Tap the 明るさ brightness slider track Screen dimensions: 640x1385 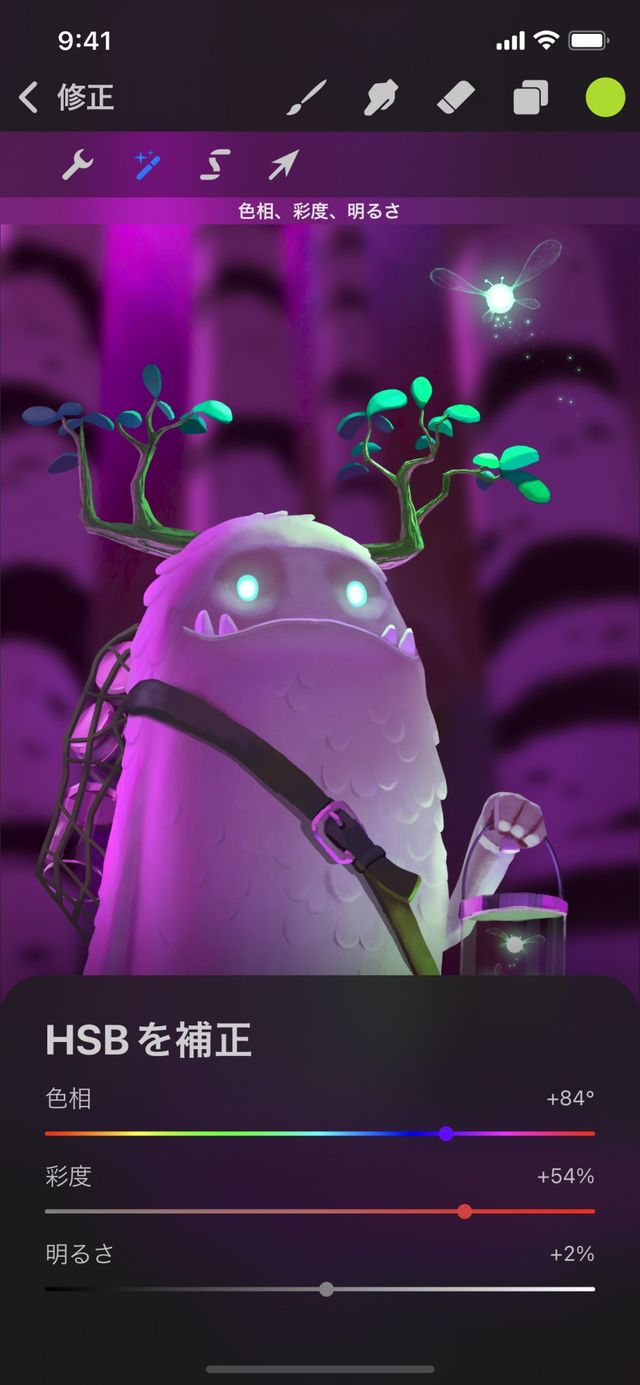pyautogui.click(x=320, y=1289)
